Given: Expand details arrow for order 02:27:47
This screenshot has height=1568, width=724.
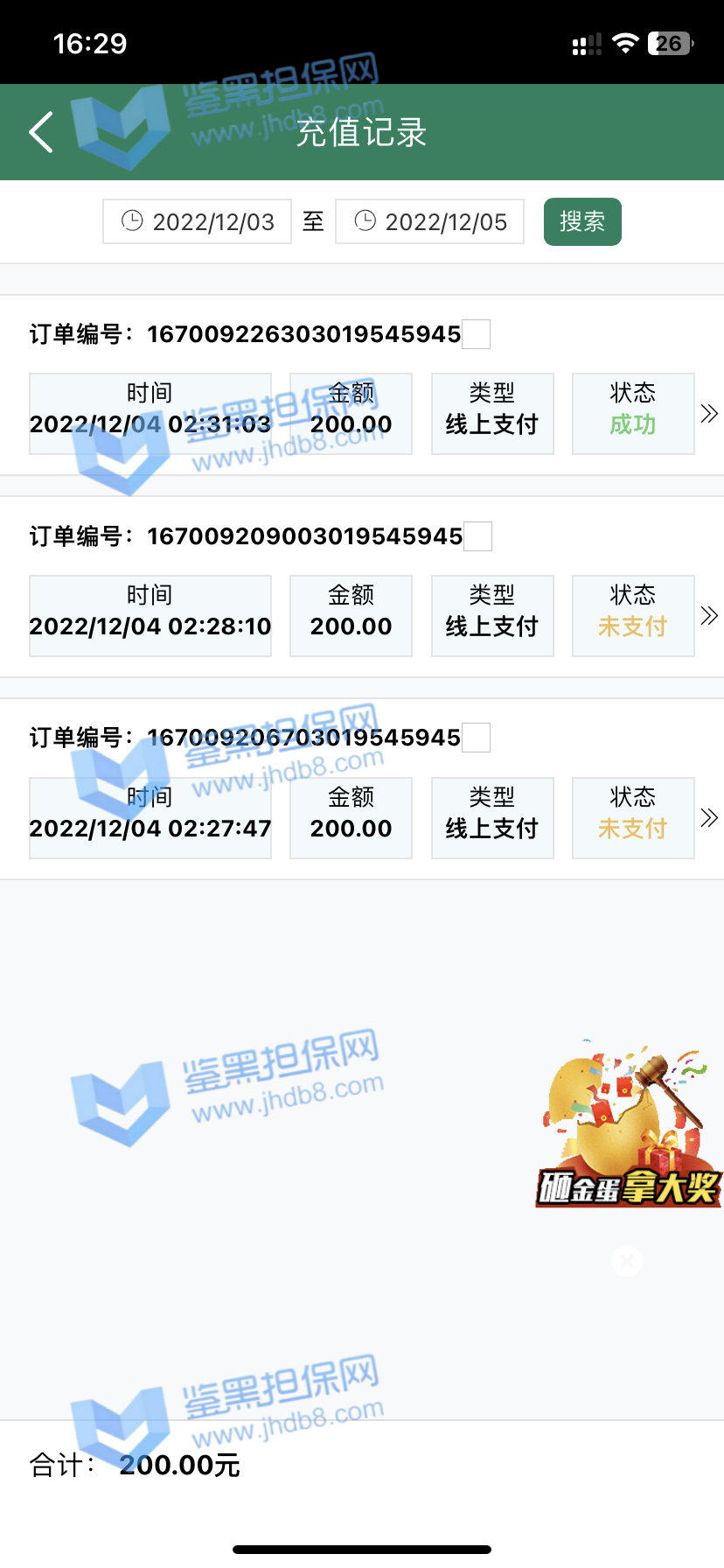Looking at the screenshot, I should coord(709,818).
